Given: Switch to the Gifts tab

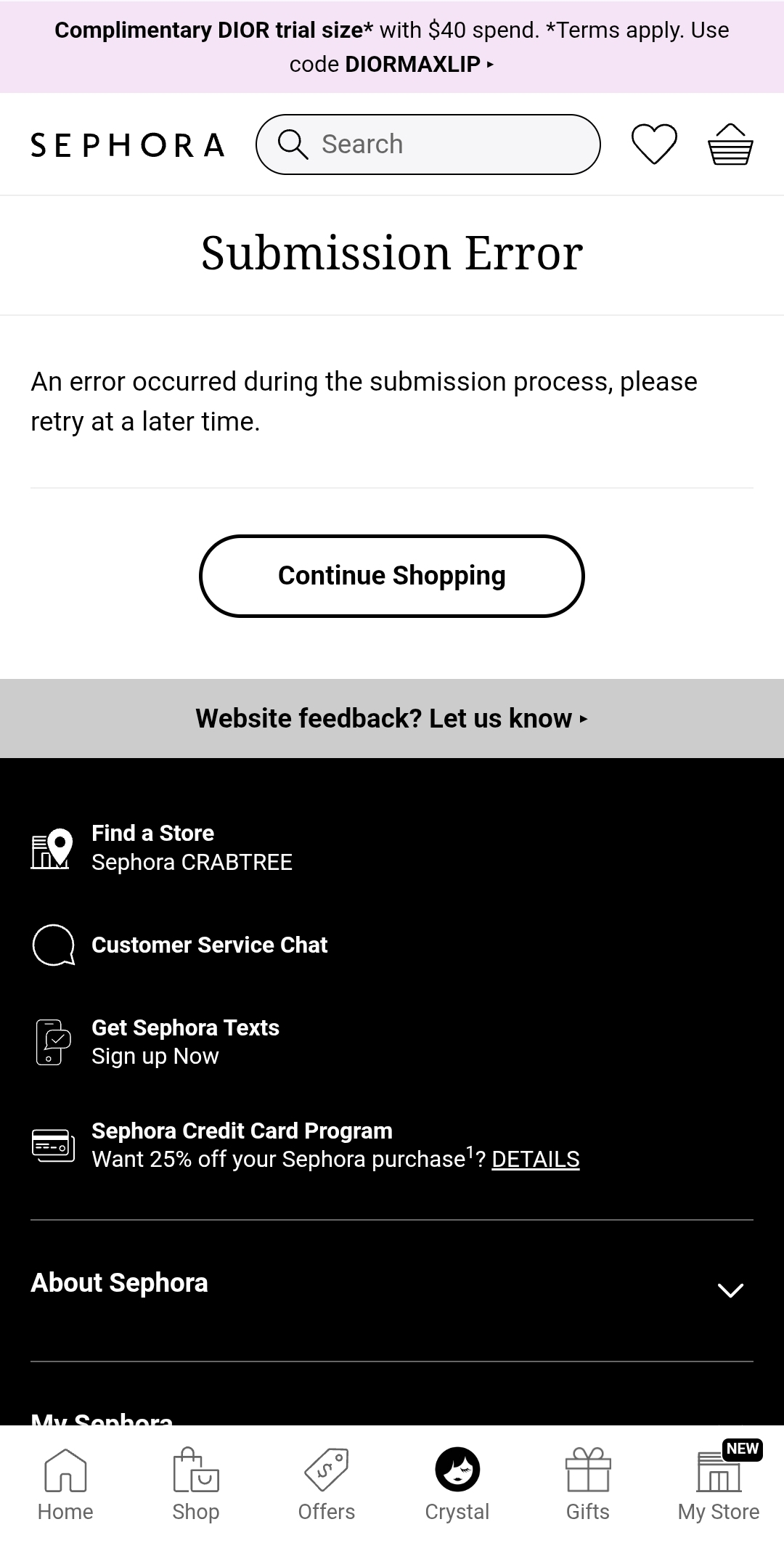Looking at the screenshot, I should (x=588, y=1484).
